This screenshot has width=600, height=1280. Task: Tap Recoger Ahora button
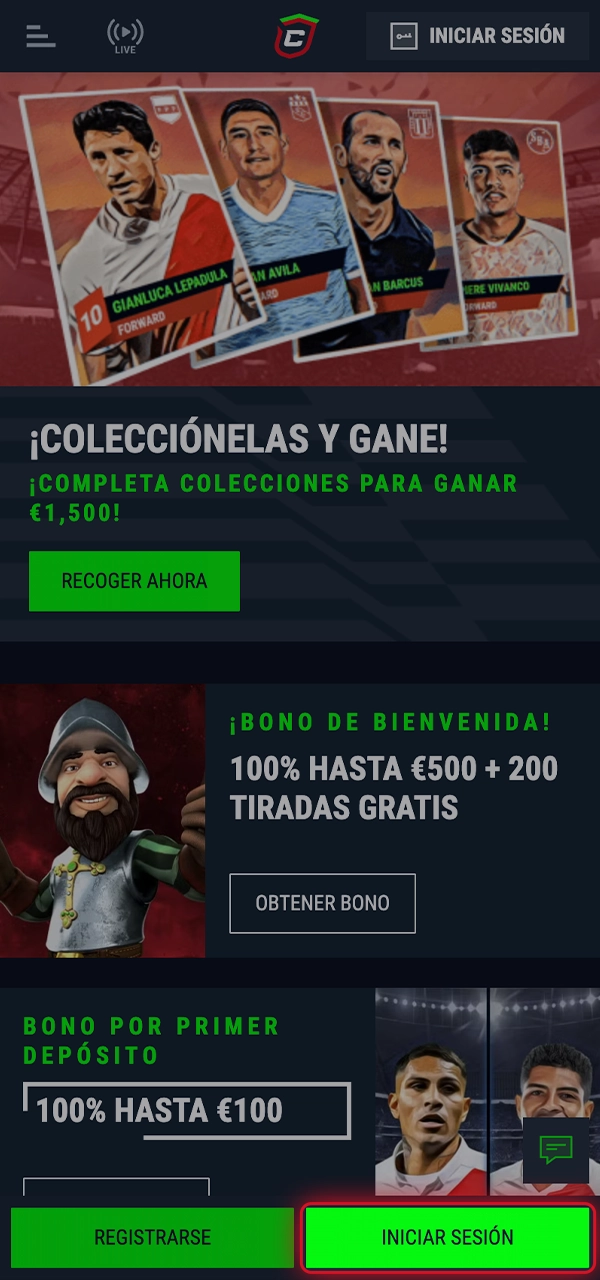(134, 581)
